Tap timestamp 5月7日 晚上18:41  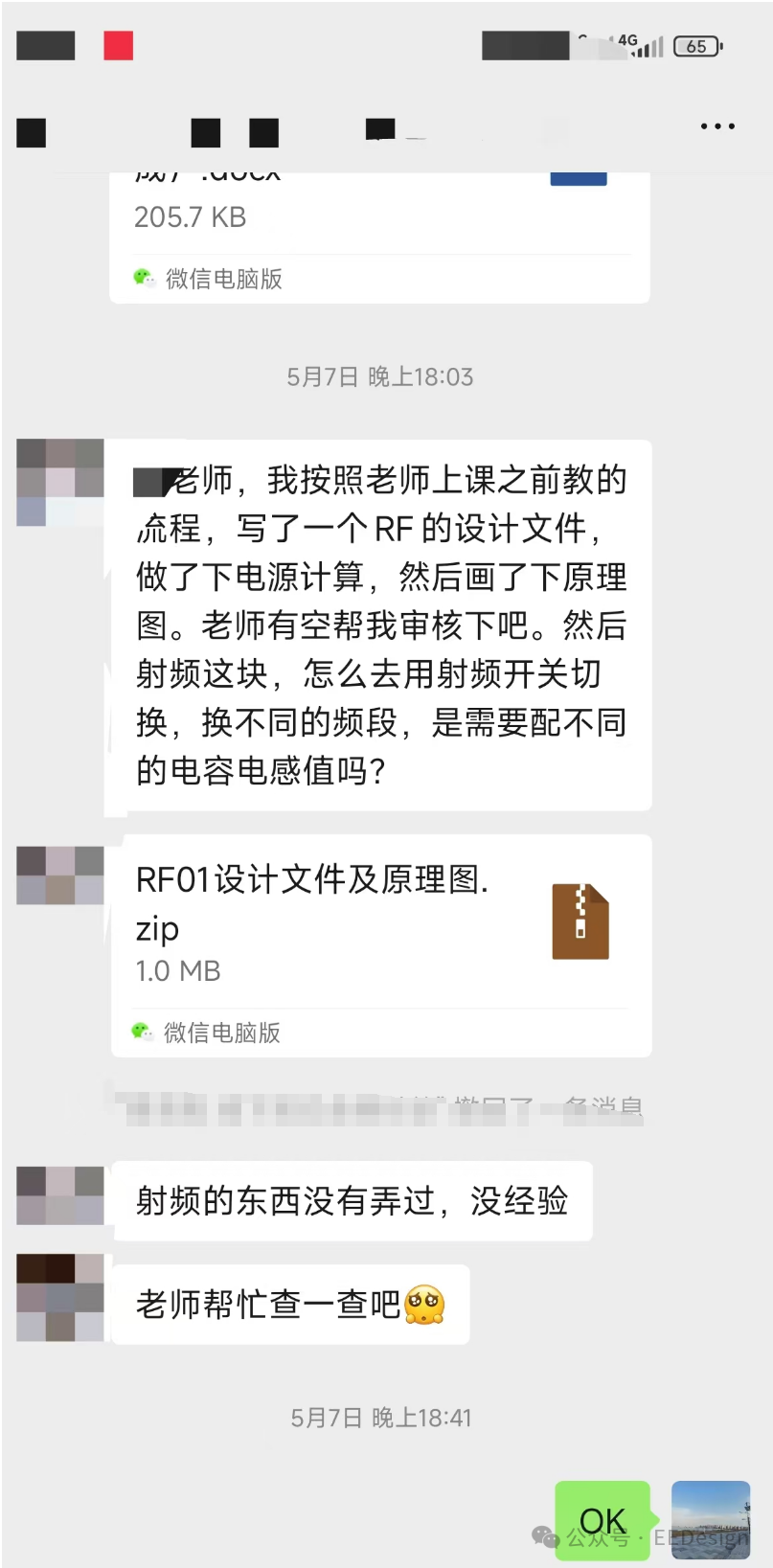pos(380,1417)
